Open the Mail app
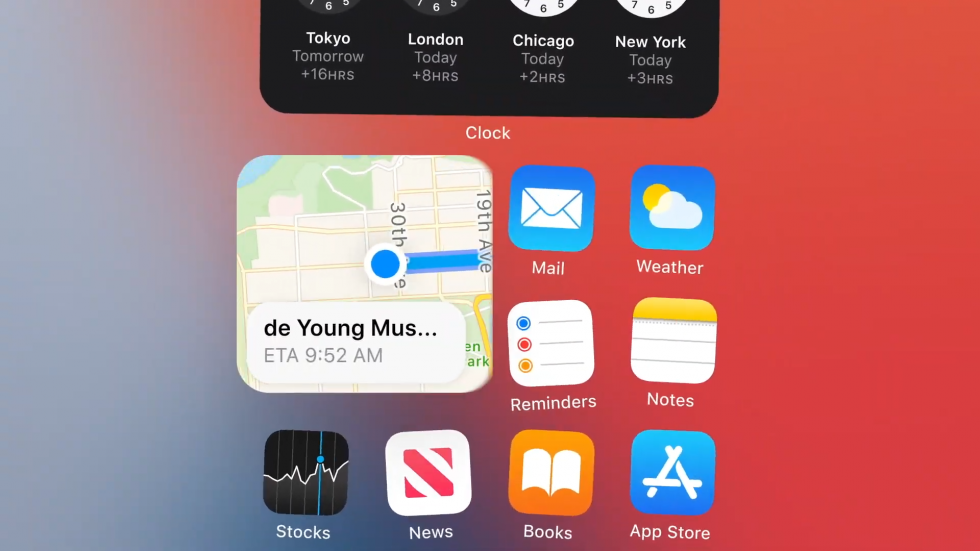Screen dimensions: 980x551 551,208
